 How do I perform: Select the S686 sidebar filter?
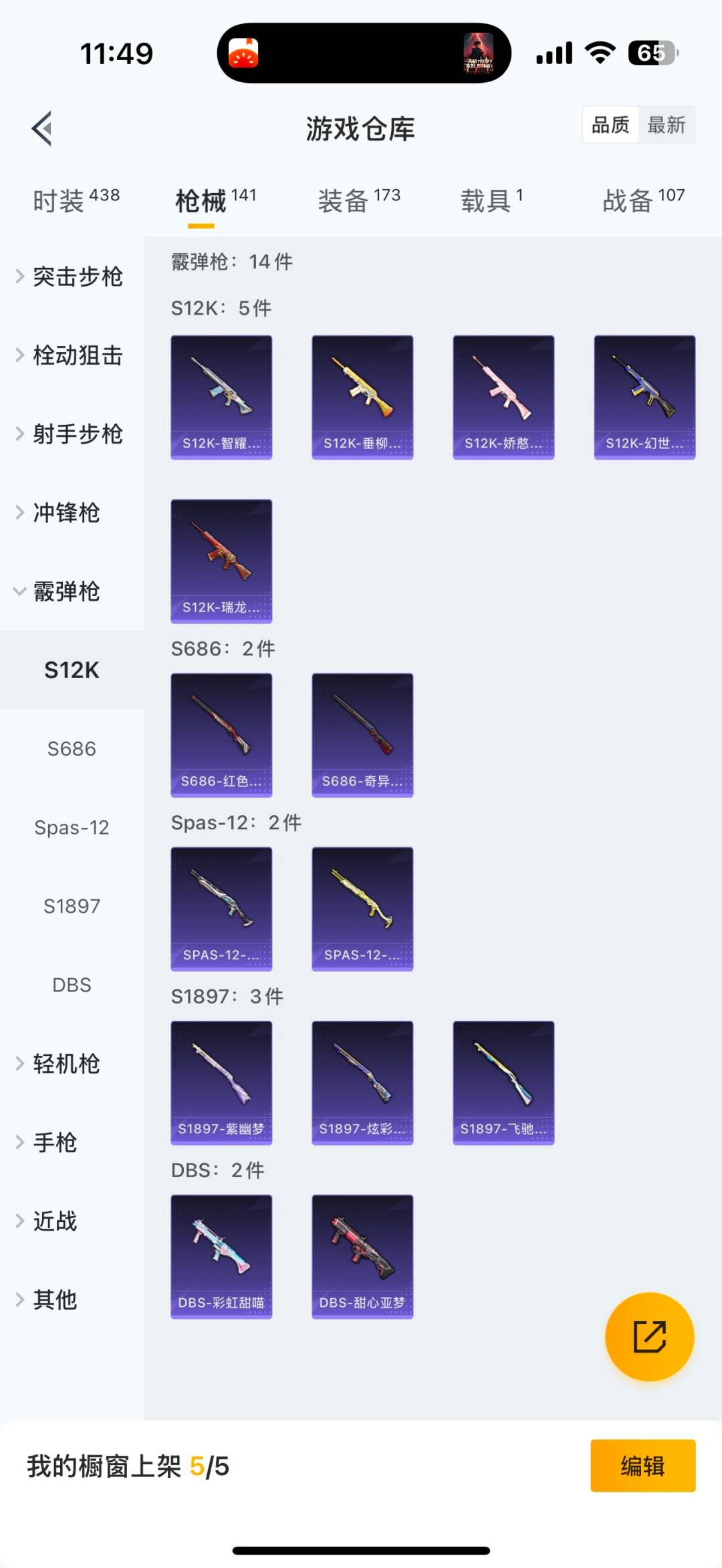[72, 749]
